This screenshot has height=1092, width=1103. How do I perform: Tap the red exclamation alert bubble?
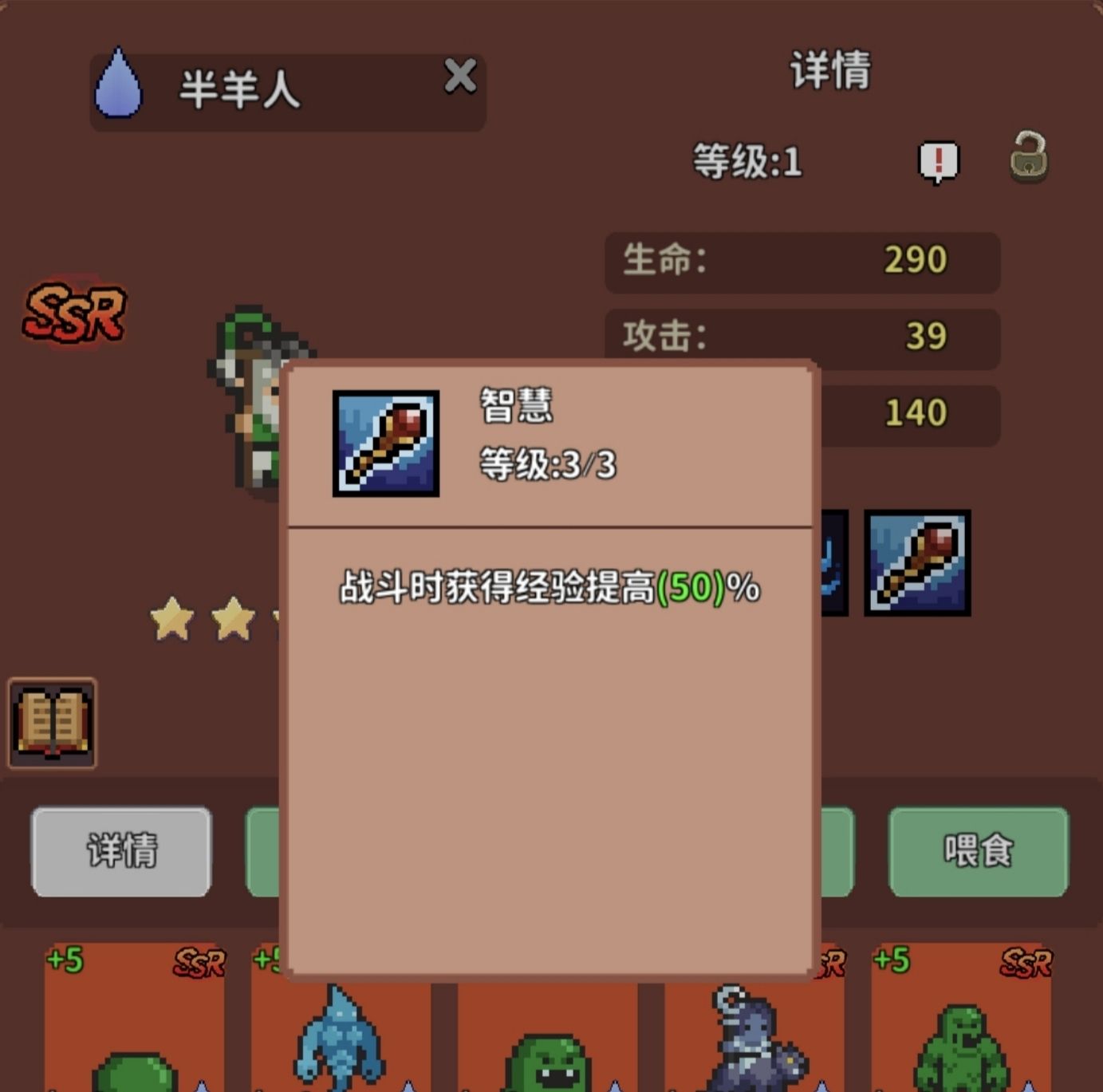pyautogui.click(x=939, y=162)
